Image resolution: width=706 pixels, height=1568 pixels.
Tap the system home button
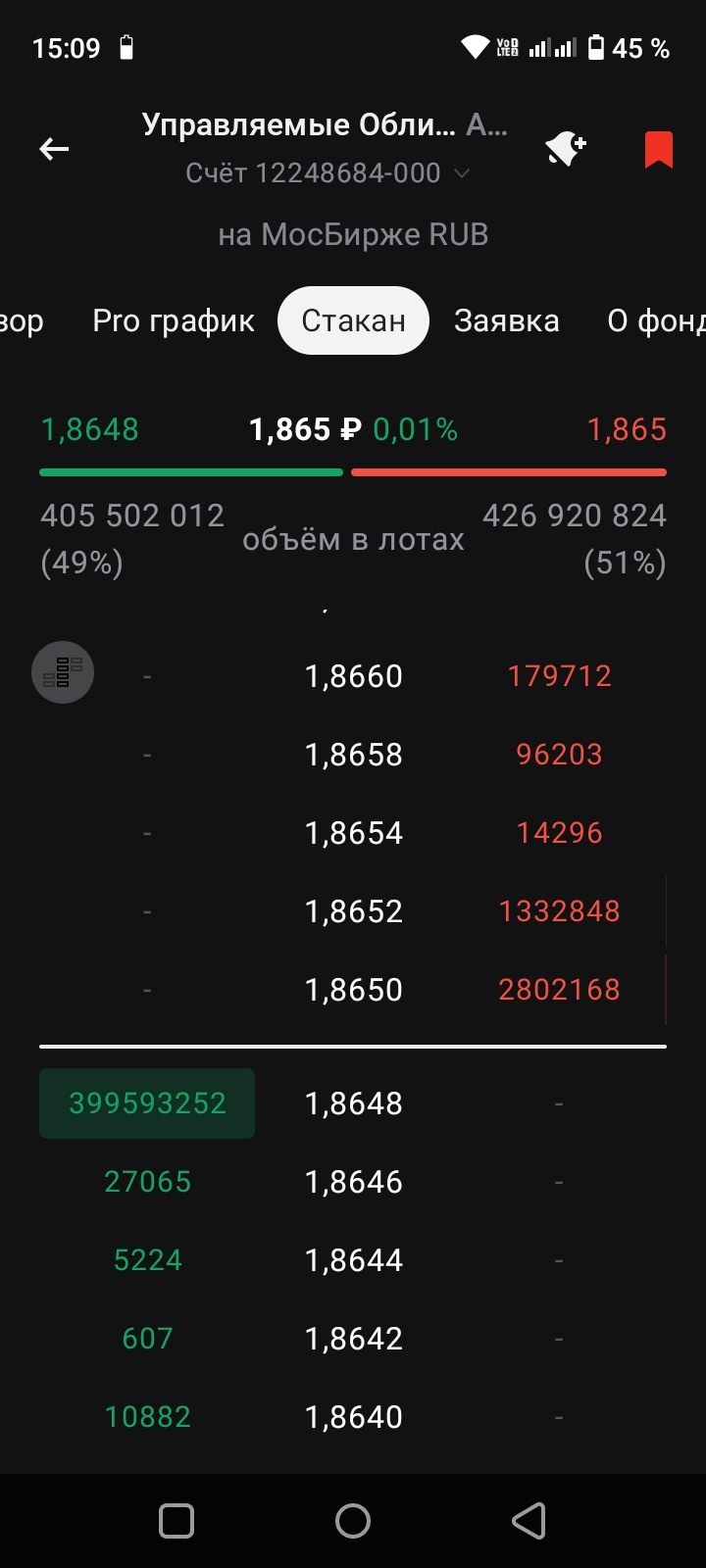click(x=353, y=1521)
